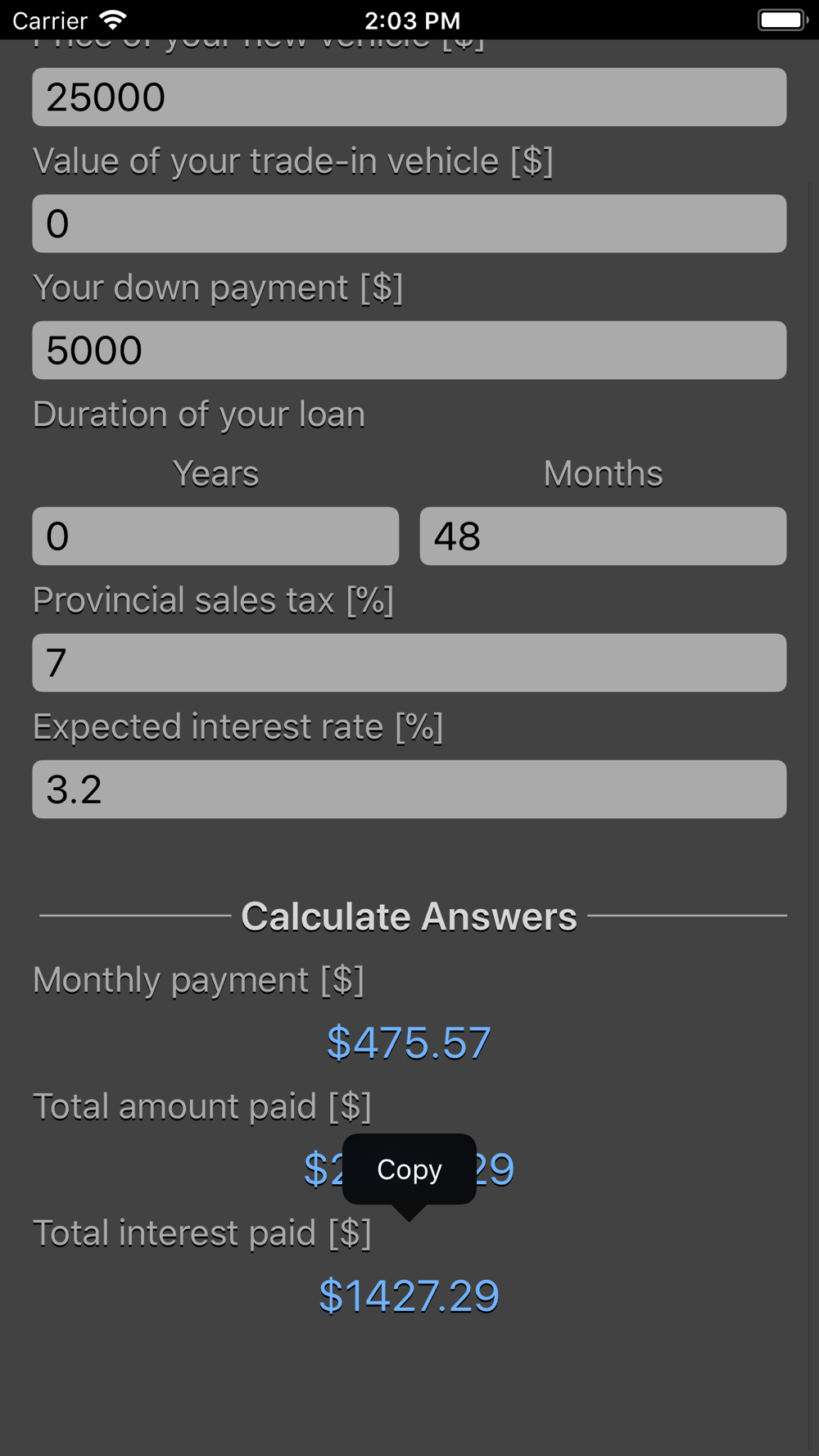Select the $475.57 monthly payment result
Screen dimensions: 819x1456
(x=409, y=1043)
